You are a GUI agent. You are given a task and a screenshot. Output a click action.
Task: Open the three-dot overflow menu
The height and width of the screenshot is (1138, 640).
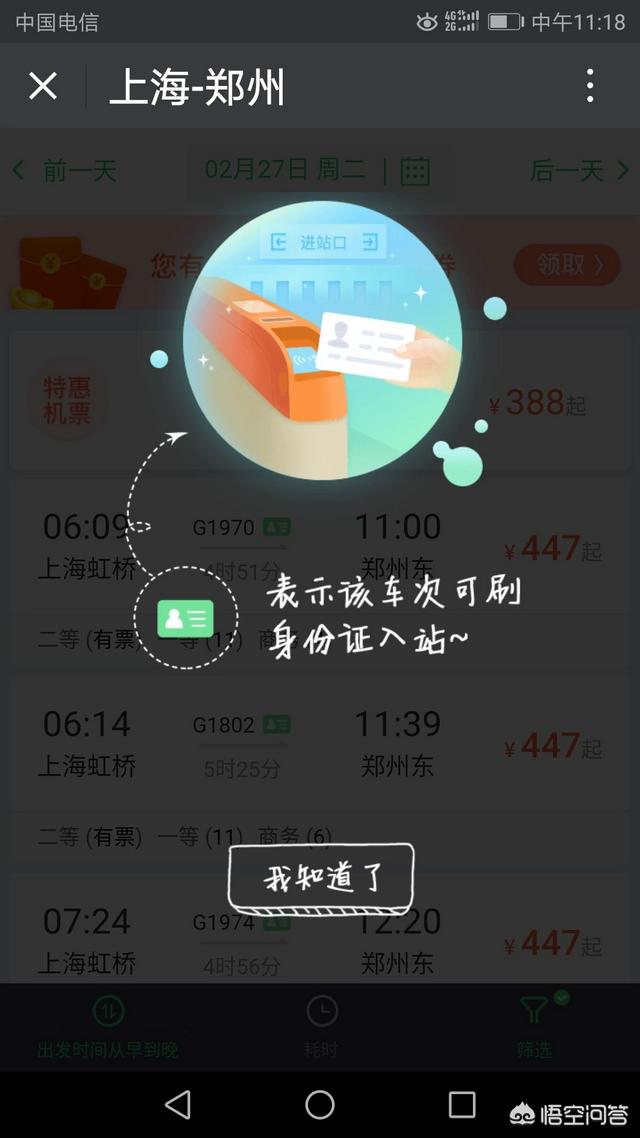[590, 87]
